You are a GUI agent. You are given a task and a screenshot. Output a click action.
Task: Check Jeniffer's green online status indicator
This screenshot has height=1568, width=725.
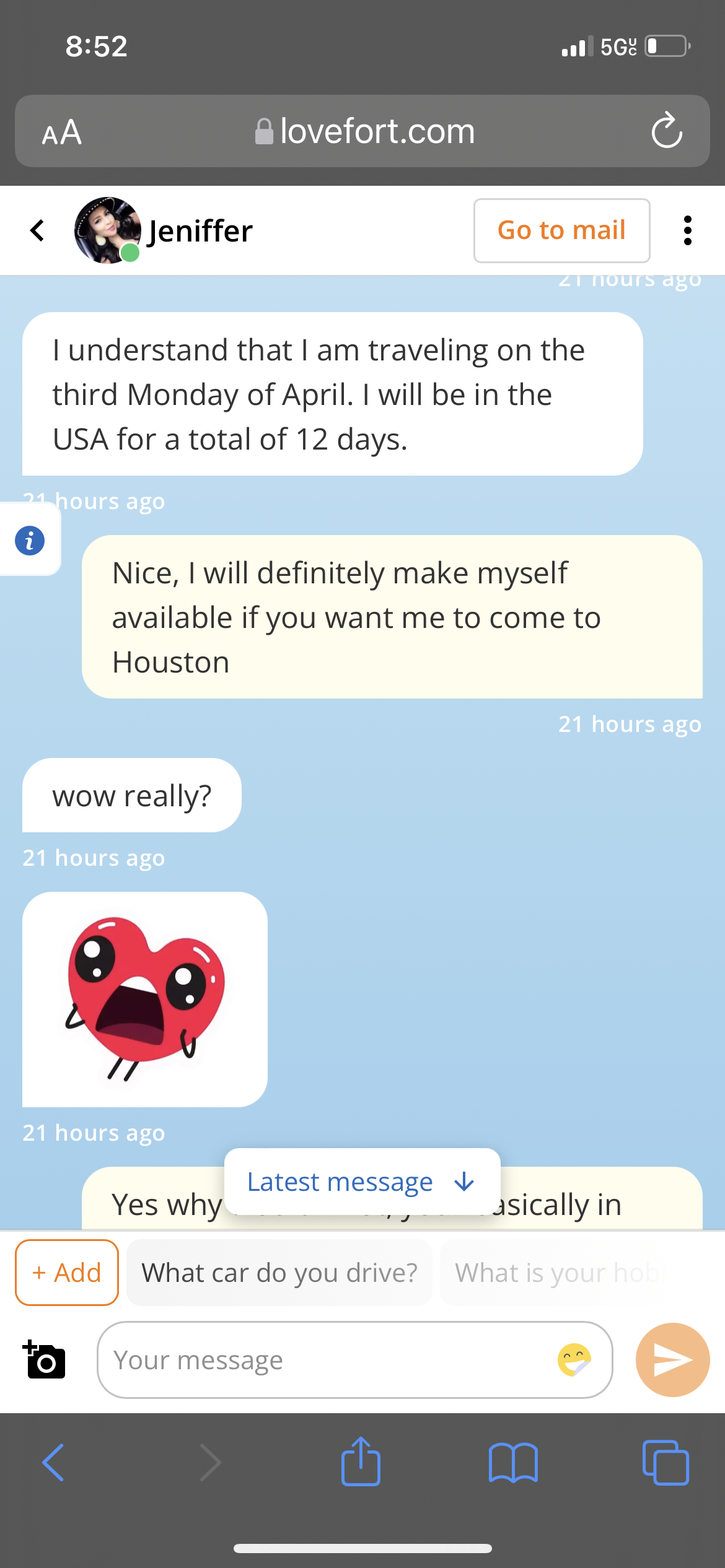pyautogui.click(x=130, y=253)
